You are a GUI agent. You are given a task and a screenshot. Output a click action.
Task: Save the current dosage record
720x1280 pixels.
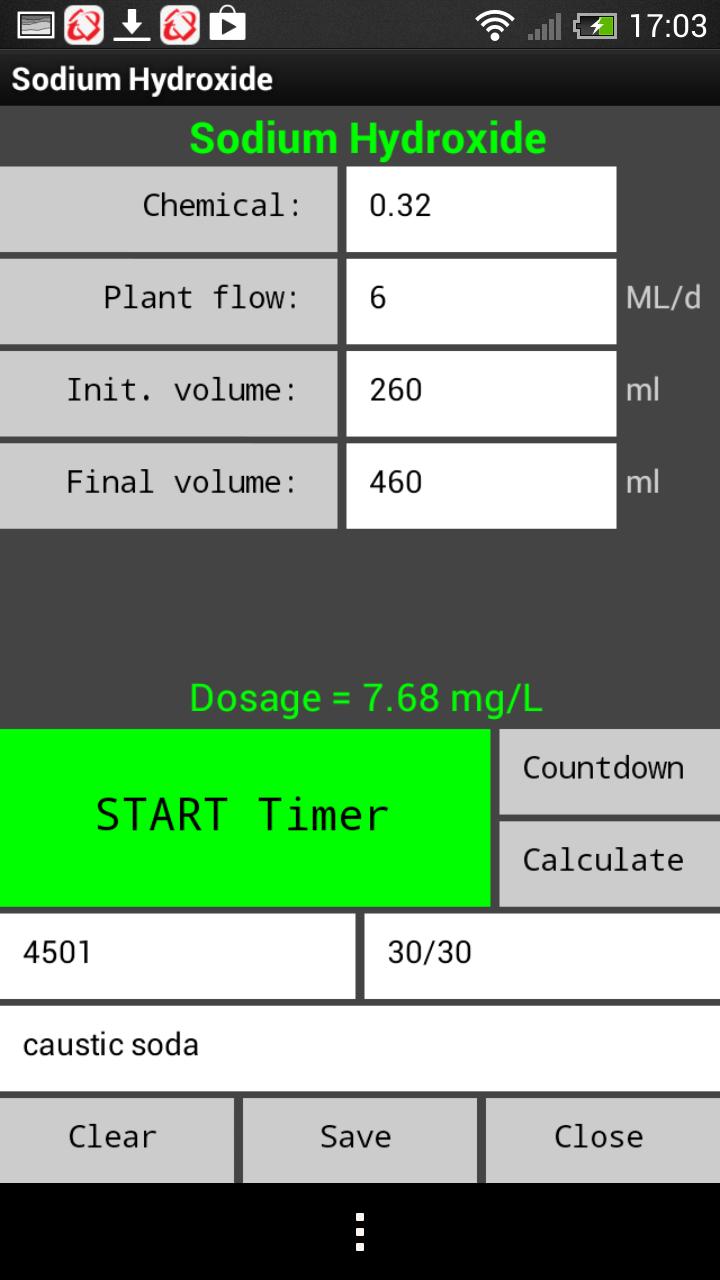pos(359,1139)
